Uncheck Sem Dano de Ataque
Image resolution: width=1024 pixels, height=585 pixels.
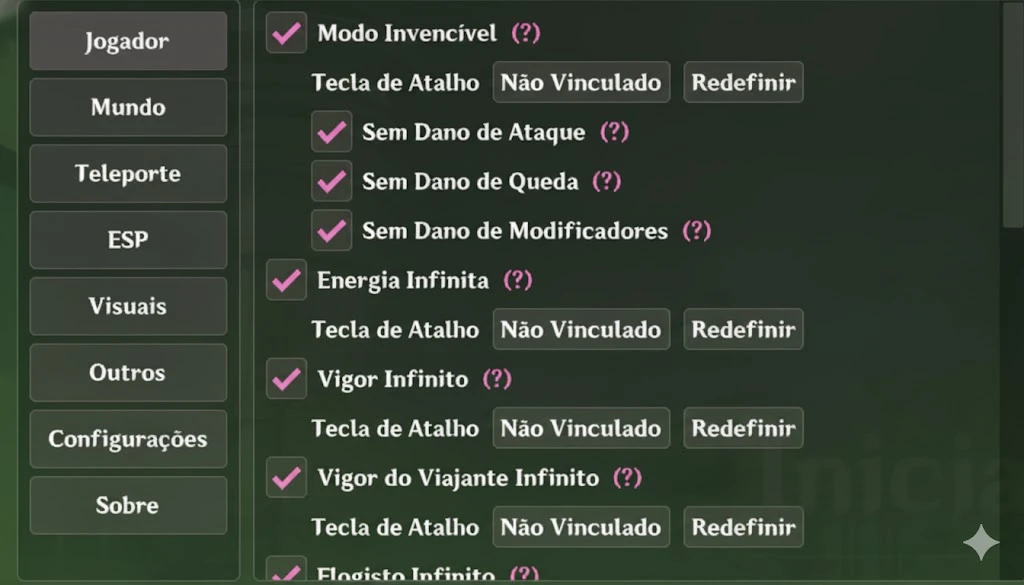point(331,132)
